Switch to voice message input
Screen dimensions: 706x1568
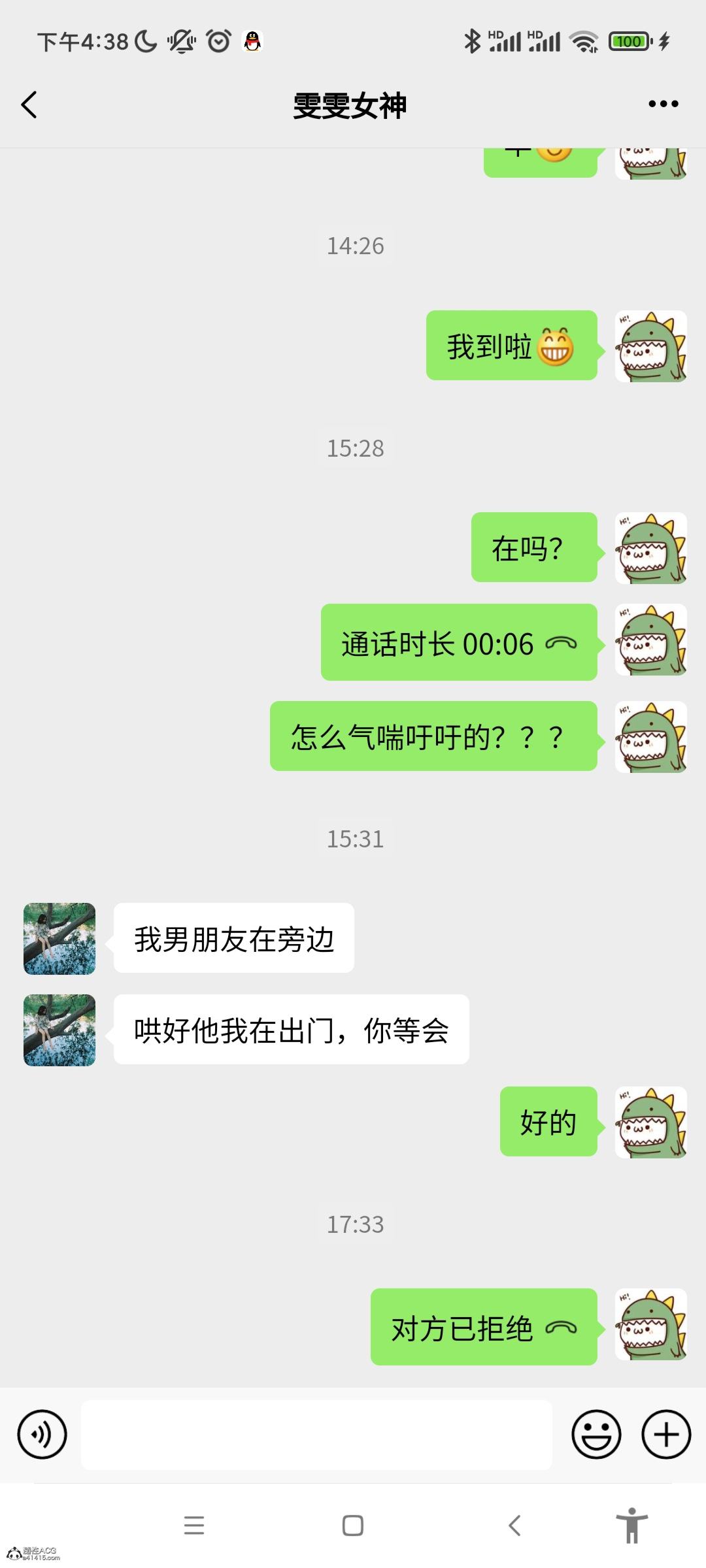coord(42,1435)
